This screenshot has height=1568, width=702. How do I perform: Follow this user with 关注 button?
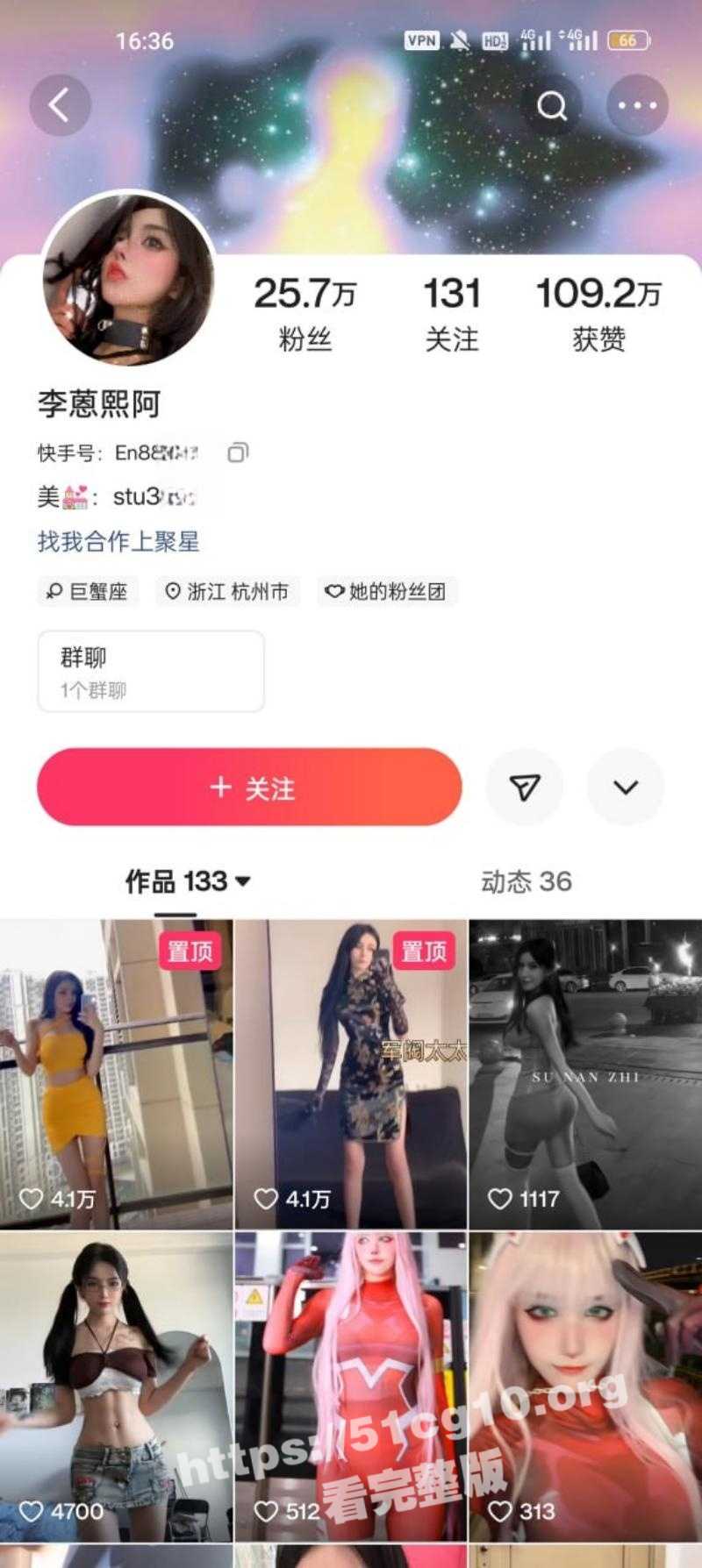[249, 787]
